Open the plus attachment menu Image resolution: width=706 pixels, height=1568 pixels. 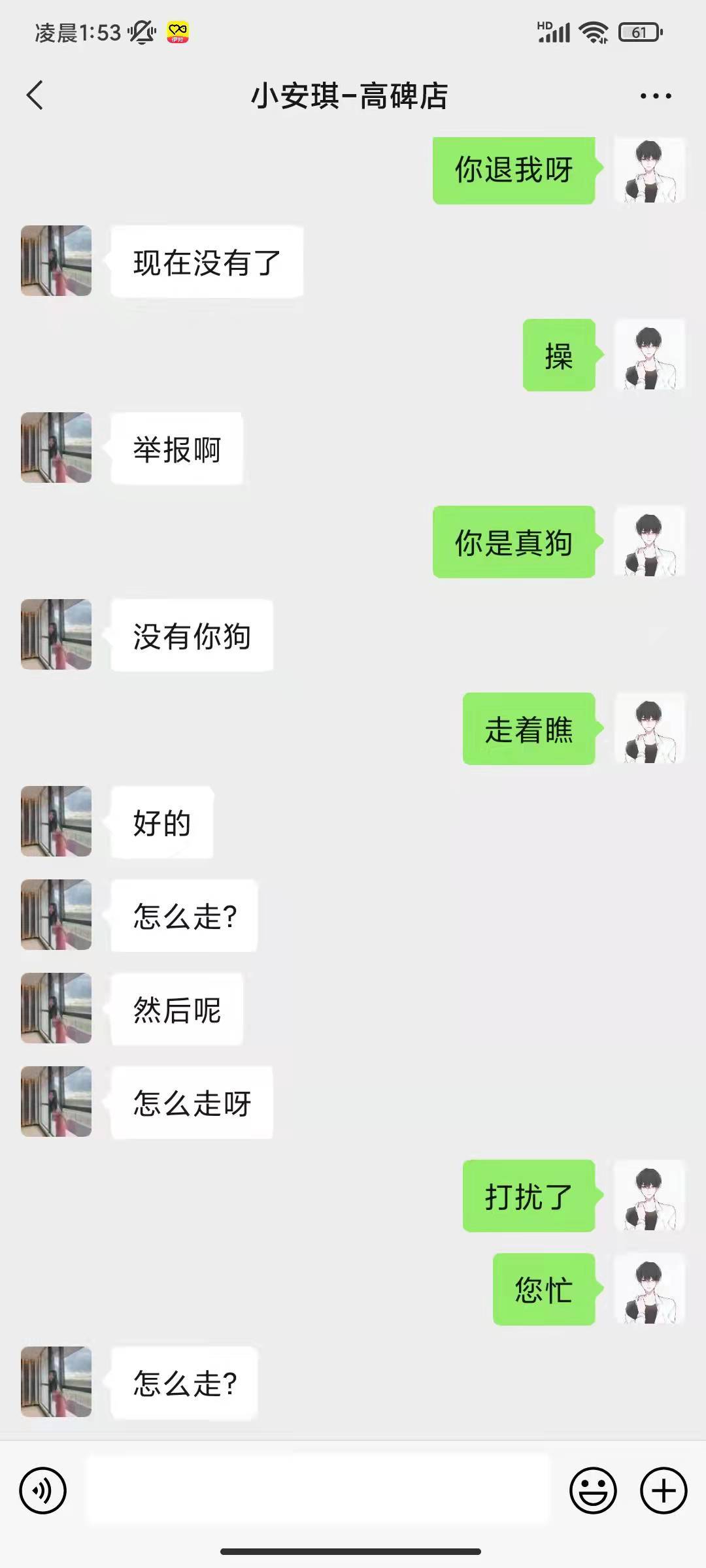tap(664, 1490)
